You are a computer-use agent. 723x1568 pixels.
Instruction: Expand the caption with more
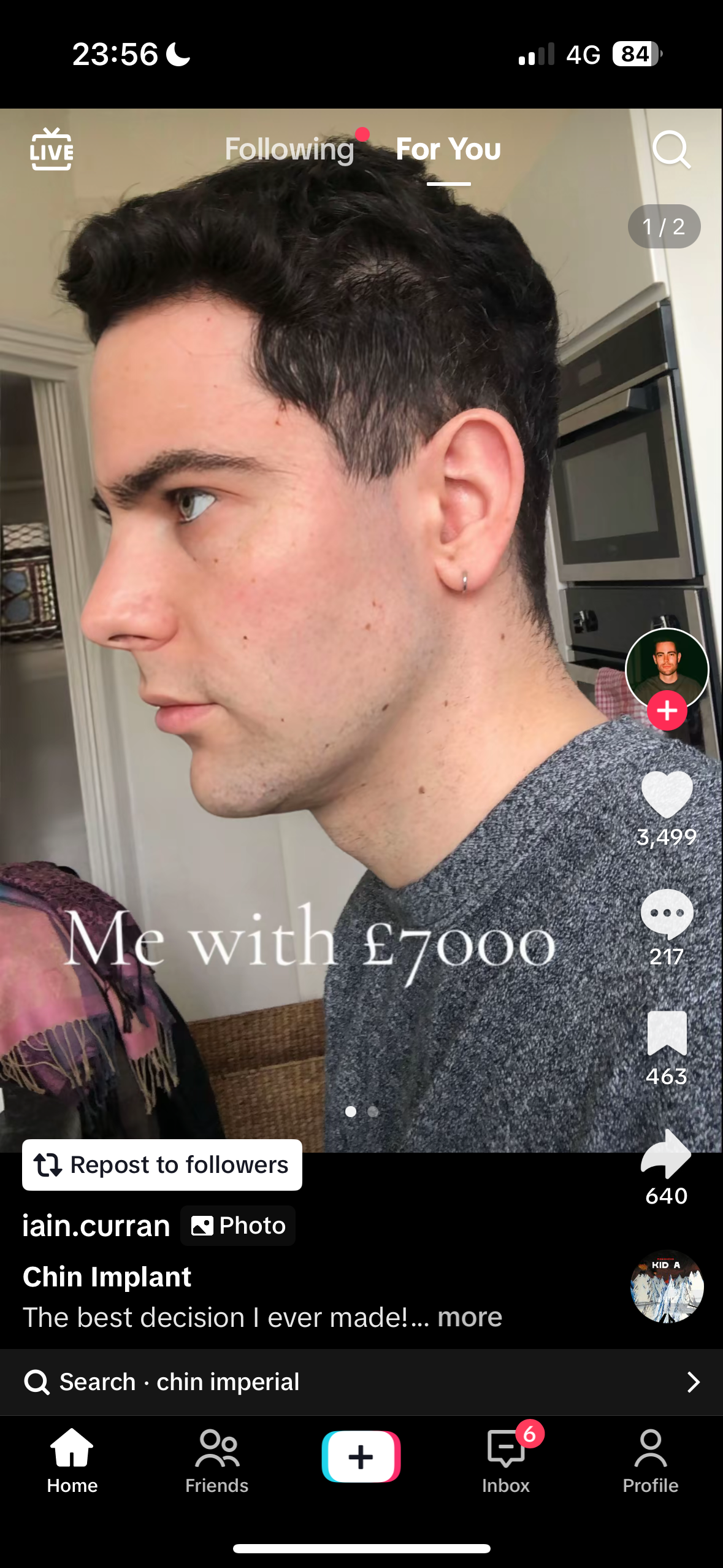[470, 1317]
